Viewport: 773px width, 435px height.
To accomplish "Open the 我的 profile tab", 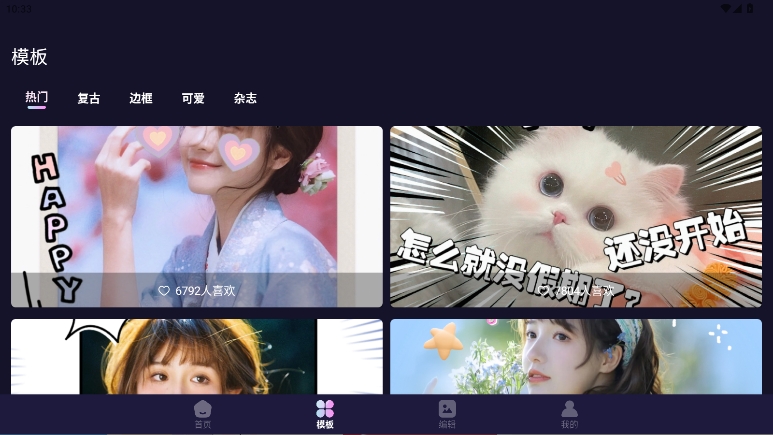I will (569, 414).
